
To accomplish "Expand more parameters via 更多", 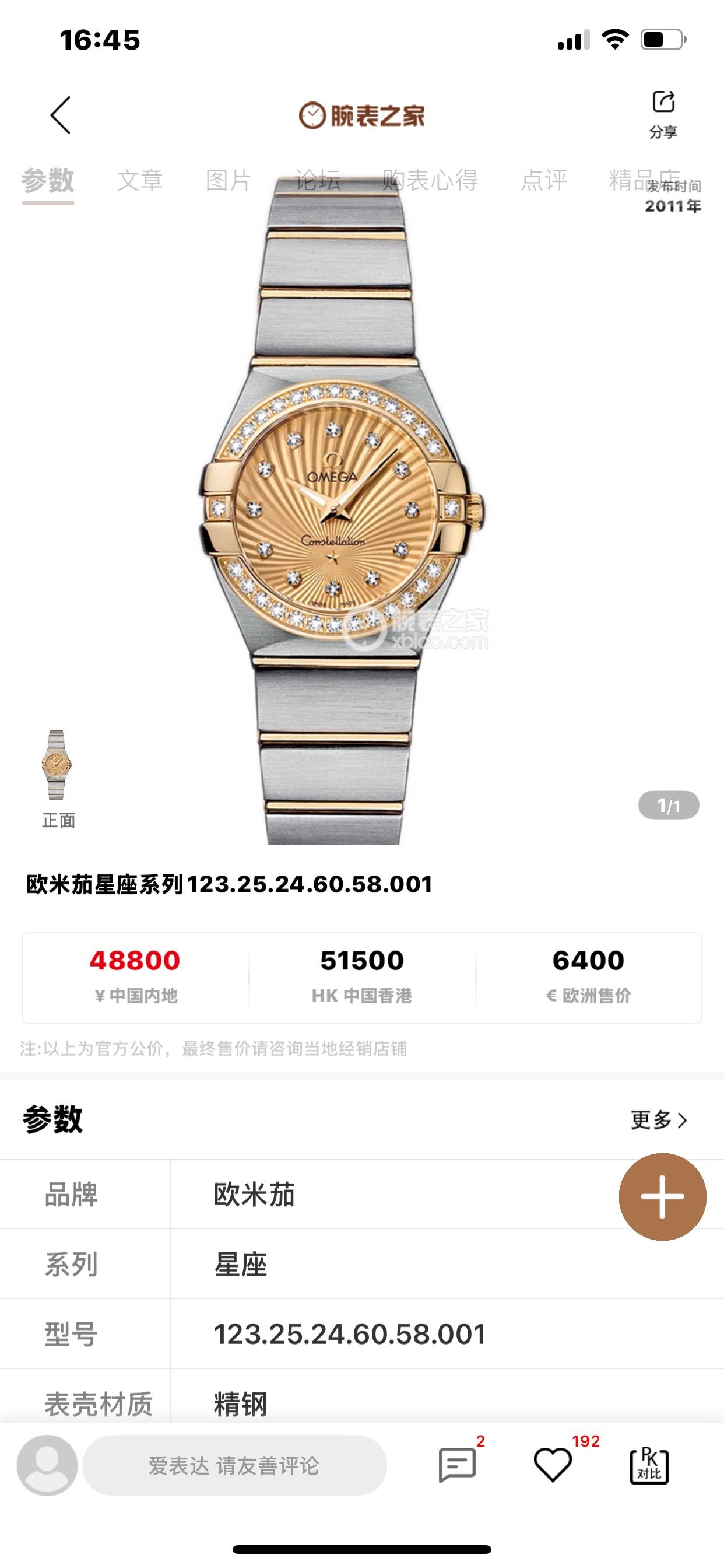I will pos(659,1119).
